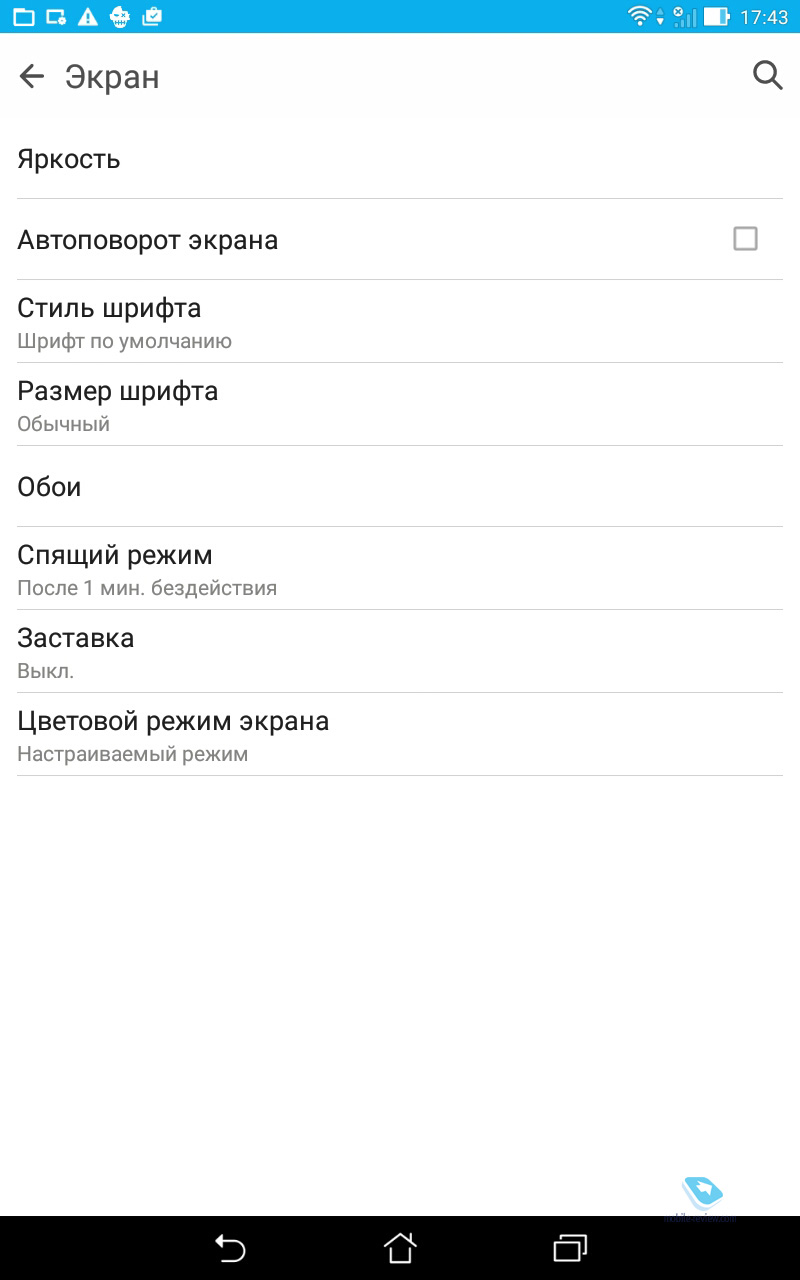This screenshot has height=1280, width=800.
Task: Open Цветовой режим экрана
Action: click(x=400, y=735)
